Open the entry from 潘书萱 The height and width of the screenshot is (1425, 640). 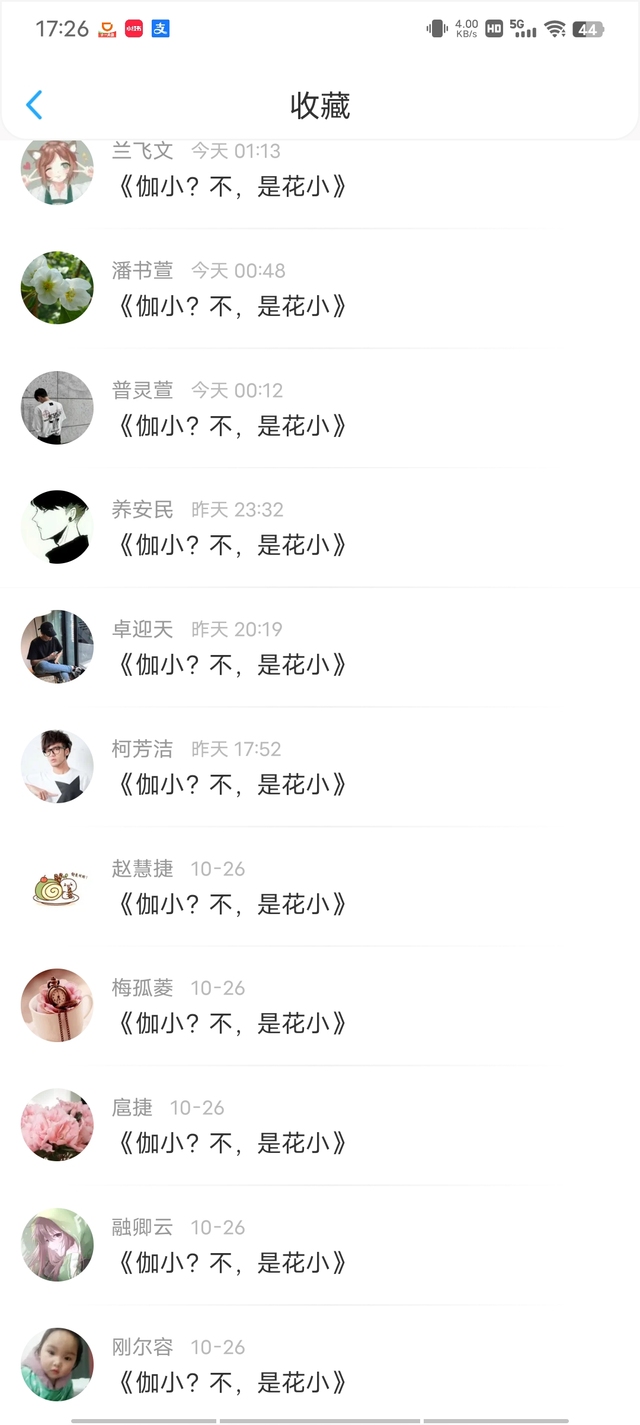[x=232, y=306]
